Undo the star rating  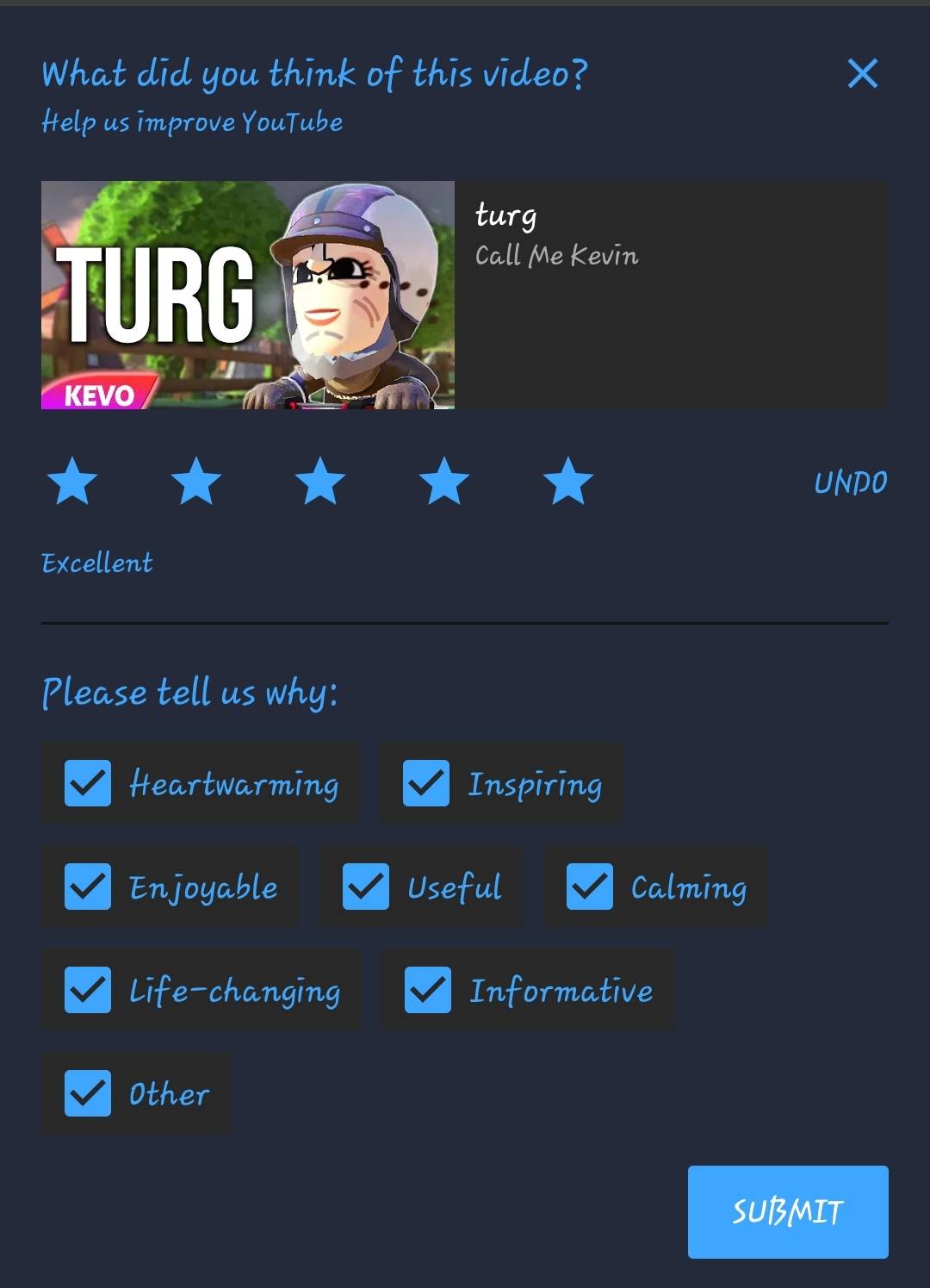point(850,482)
